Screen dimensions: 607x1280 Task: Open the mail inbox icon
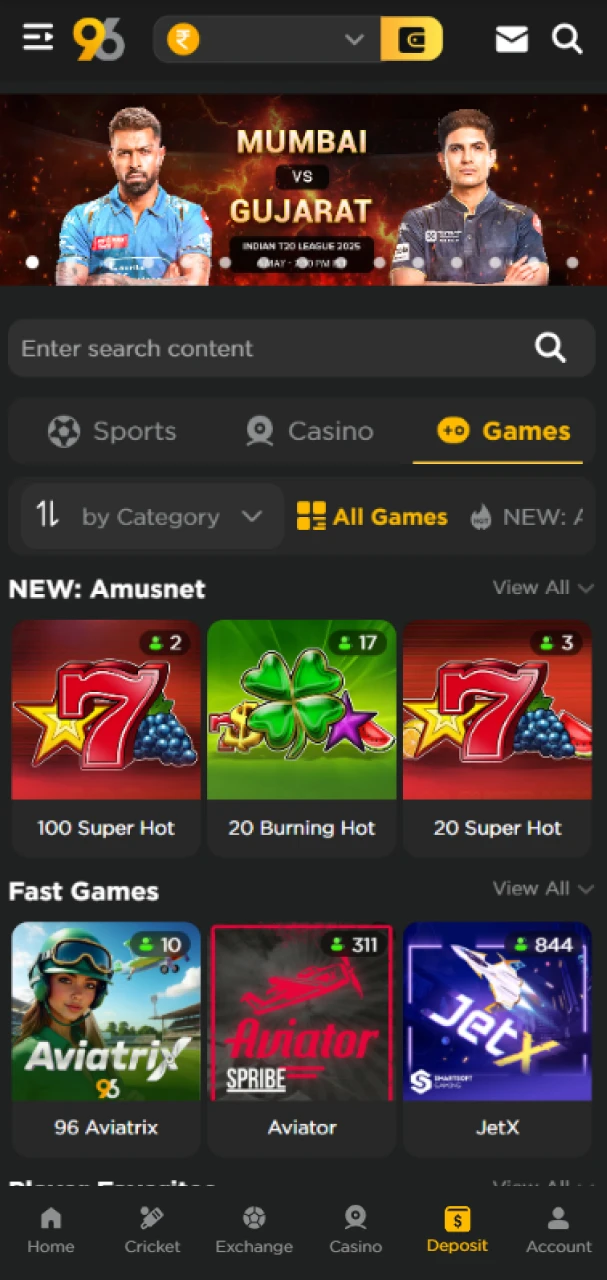[511, 39]
